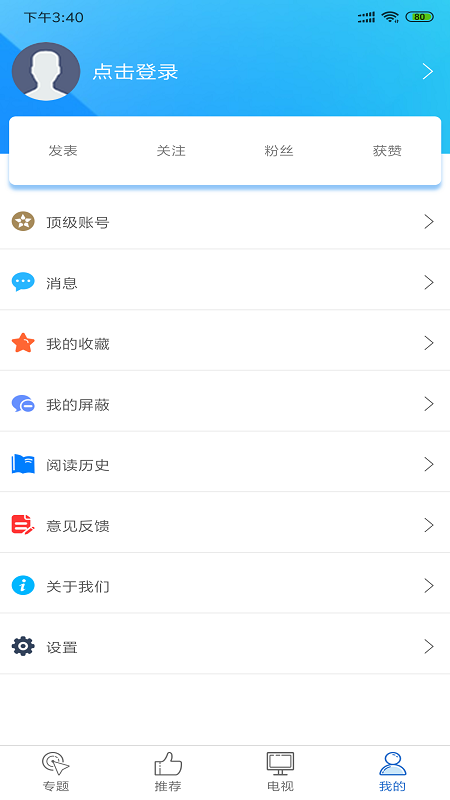Switch to the 电视 tab

coord(280,772)
